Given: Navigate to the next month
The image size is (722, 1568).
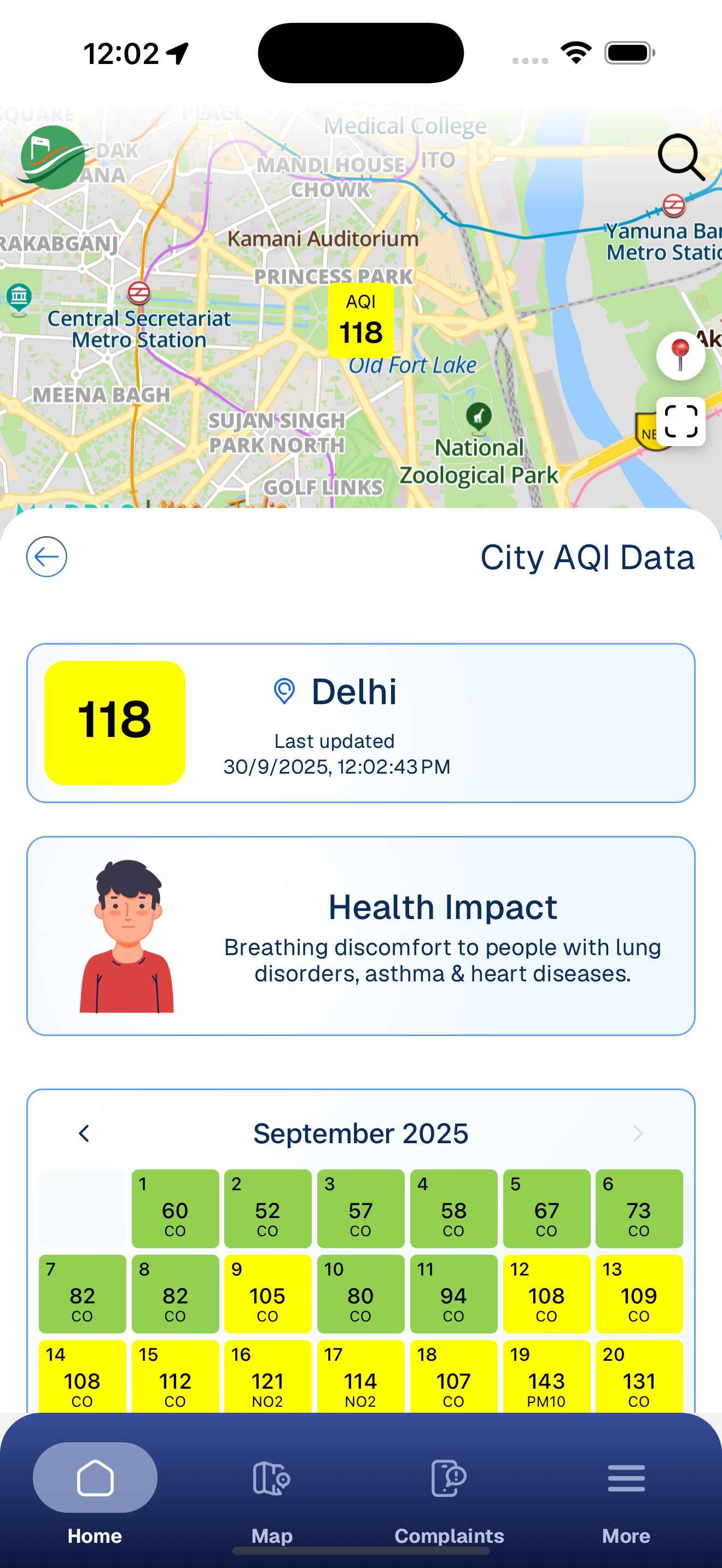Looking at the screenshot, I should 638,1133.
